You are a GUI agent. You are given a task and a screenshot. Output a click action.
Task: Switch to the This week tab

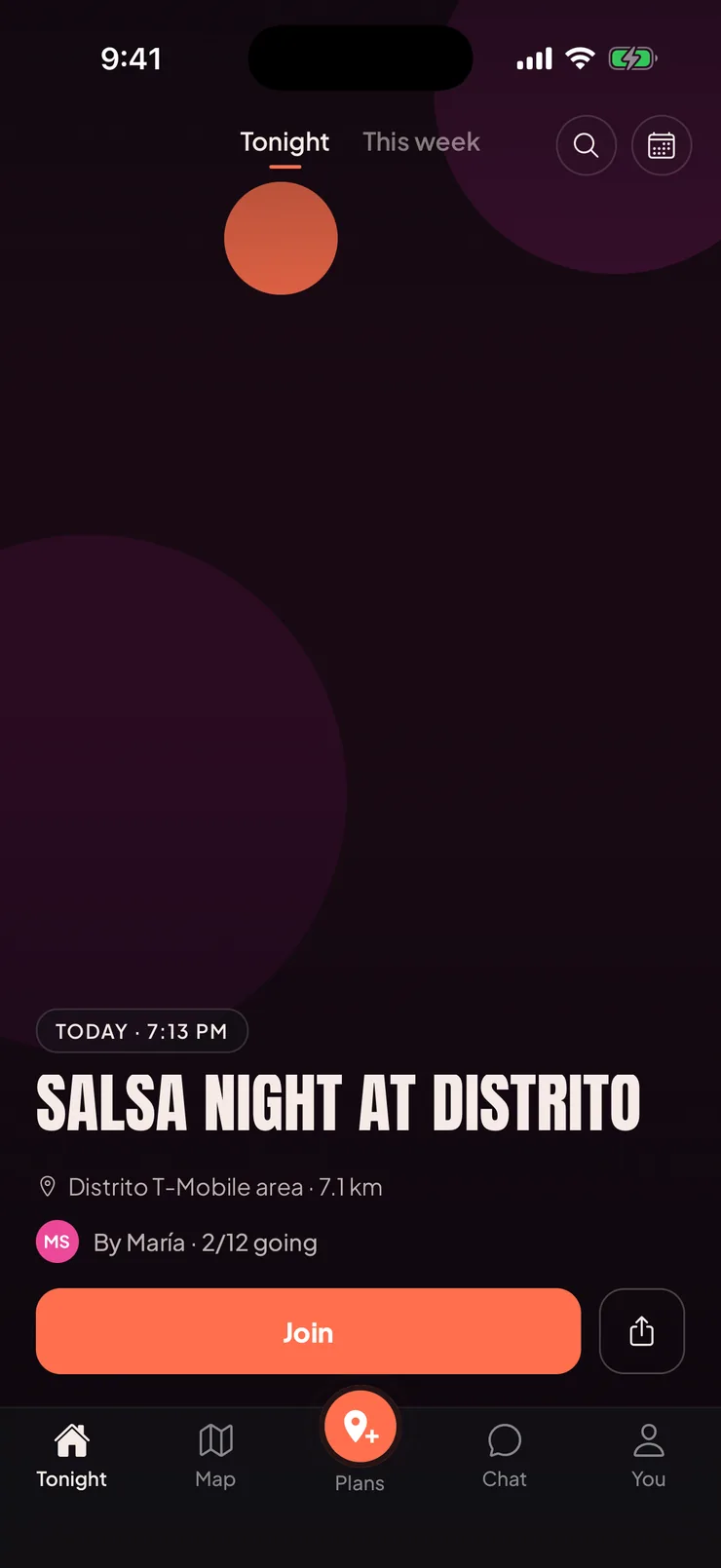click(421, 142)
